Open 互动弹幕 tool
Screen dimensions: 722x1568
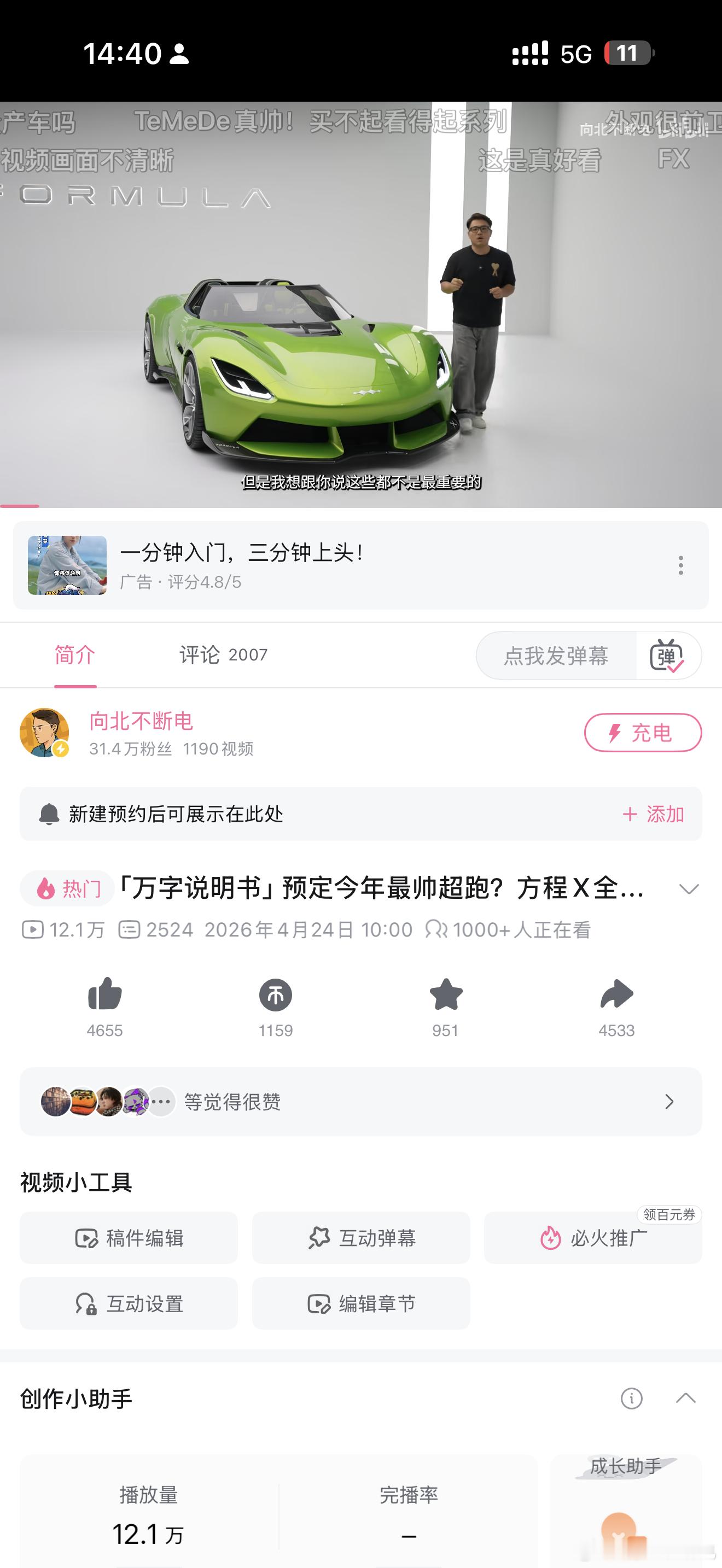360,1238
